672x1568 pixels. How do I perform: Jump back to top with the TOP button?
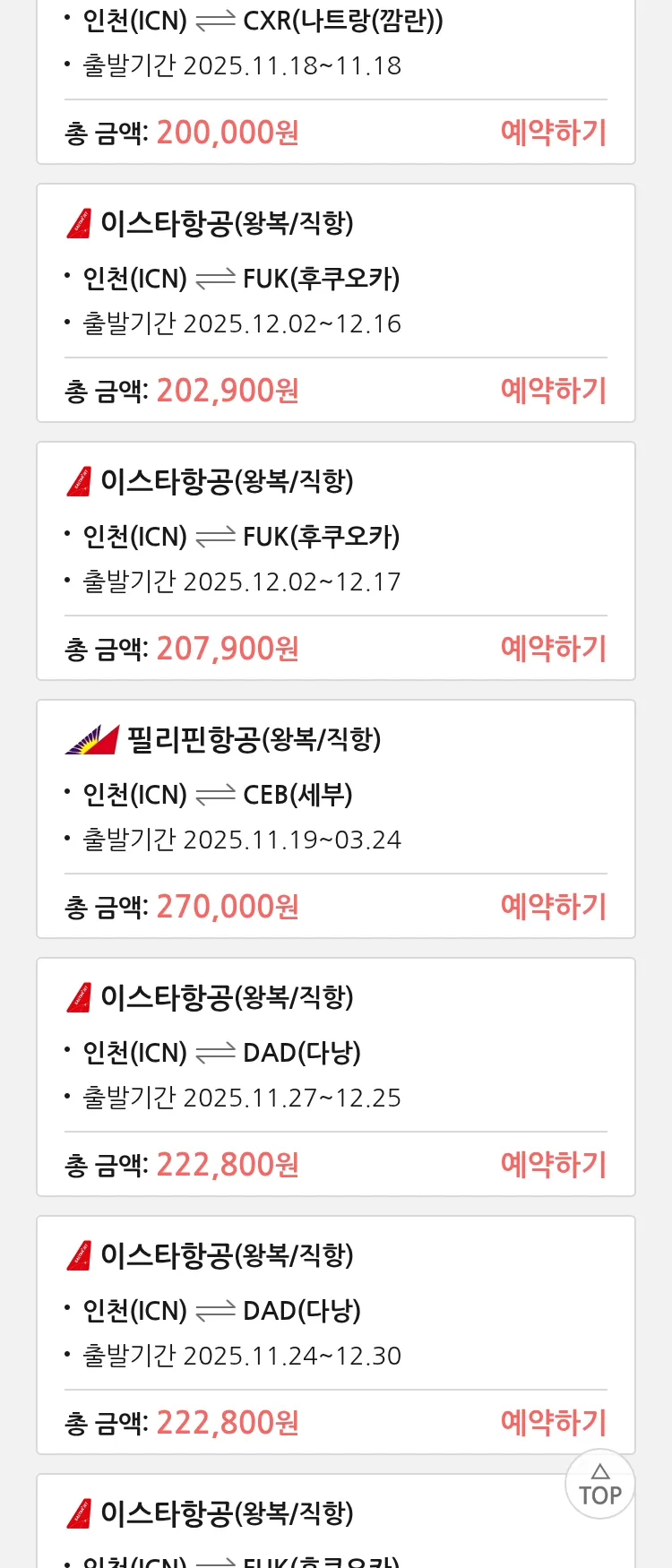click(x=600, y=1485)
